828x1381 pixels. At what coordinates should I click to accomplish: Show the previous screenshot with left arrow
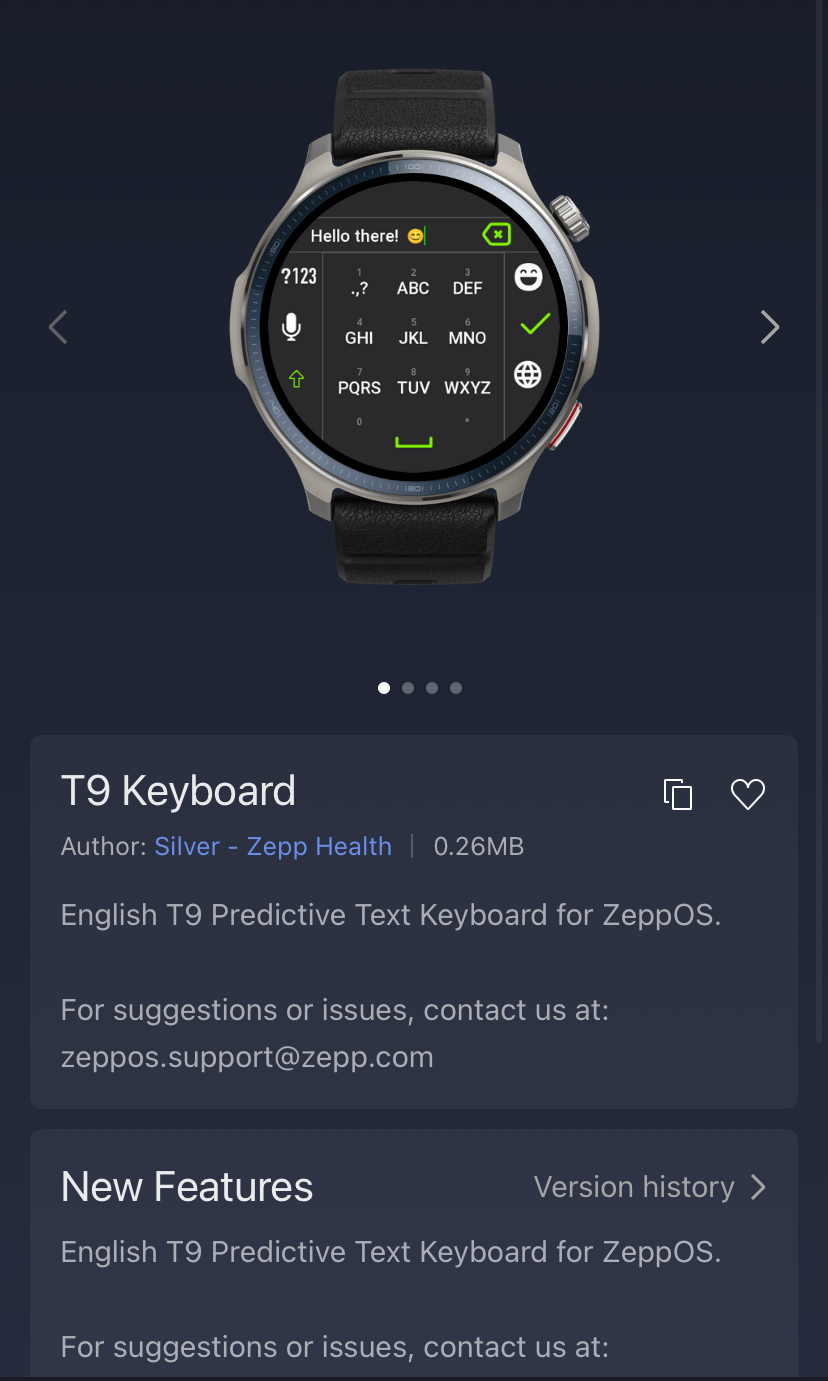click(58, 327)
